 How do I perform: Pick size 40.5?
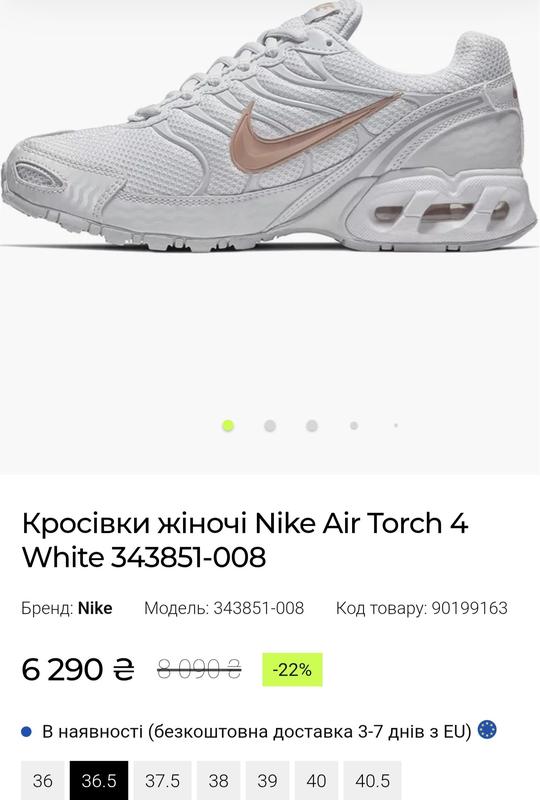(373, 781)
